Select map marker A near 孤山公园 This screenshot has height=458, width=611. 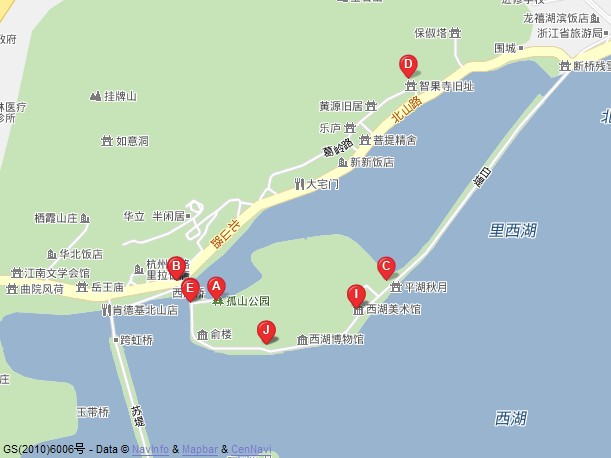click(216, 287)
